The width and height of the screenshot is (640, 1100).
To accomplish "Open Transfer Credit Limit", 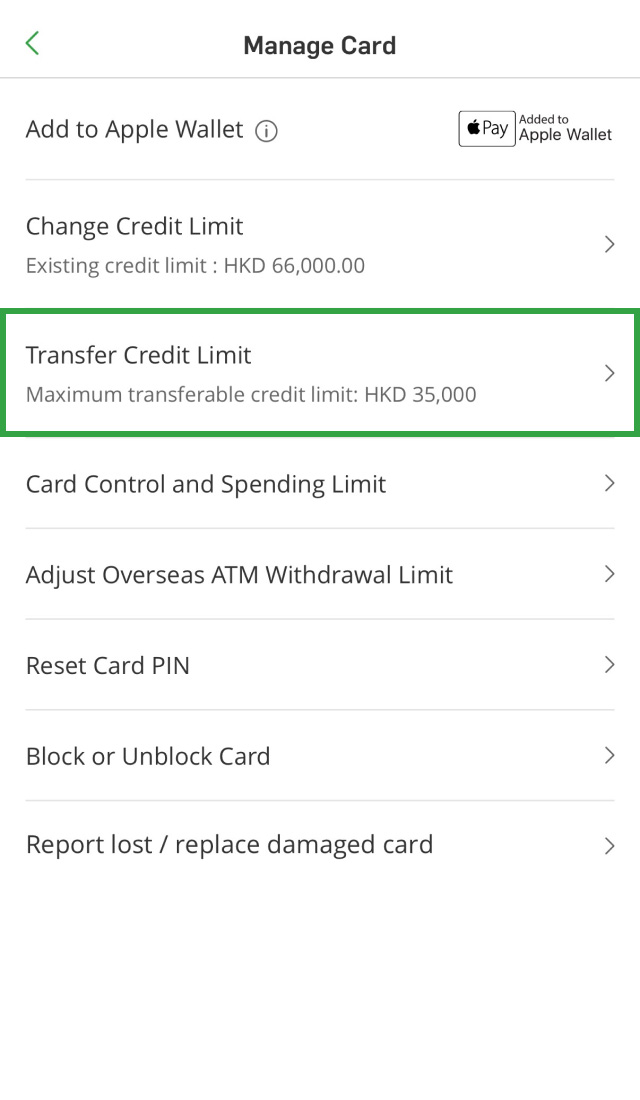I will point(320,373).
